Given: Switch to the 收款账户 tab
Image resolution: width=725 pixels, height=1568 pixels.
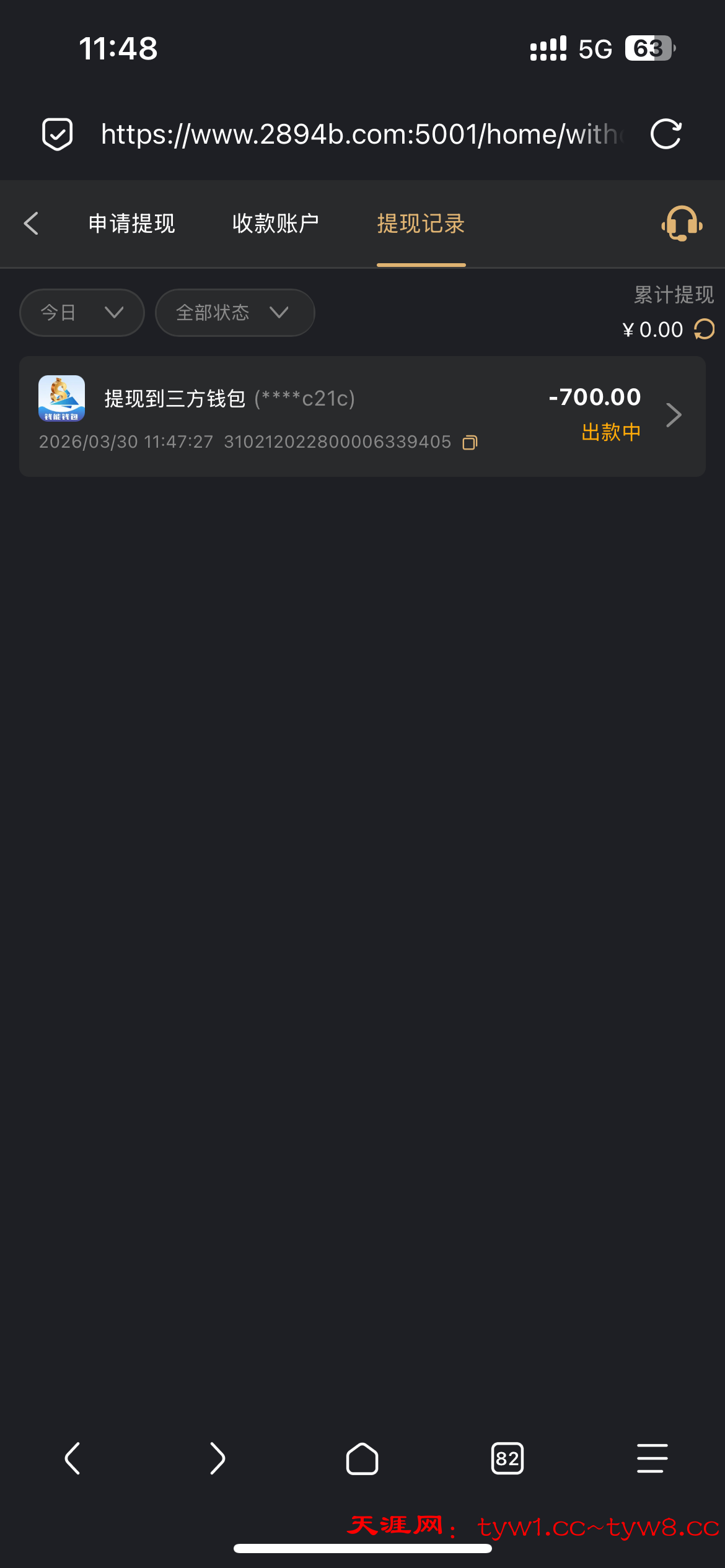Looking at the screenshot, I should pos(276,224).
